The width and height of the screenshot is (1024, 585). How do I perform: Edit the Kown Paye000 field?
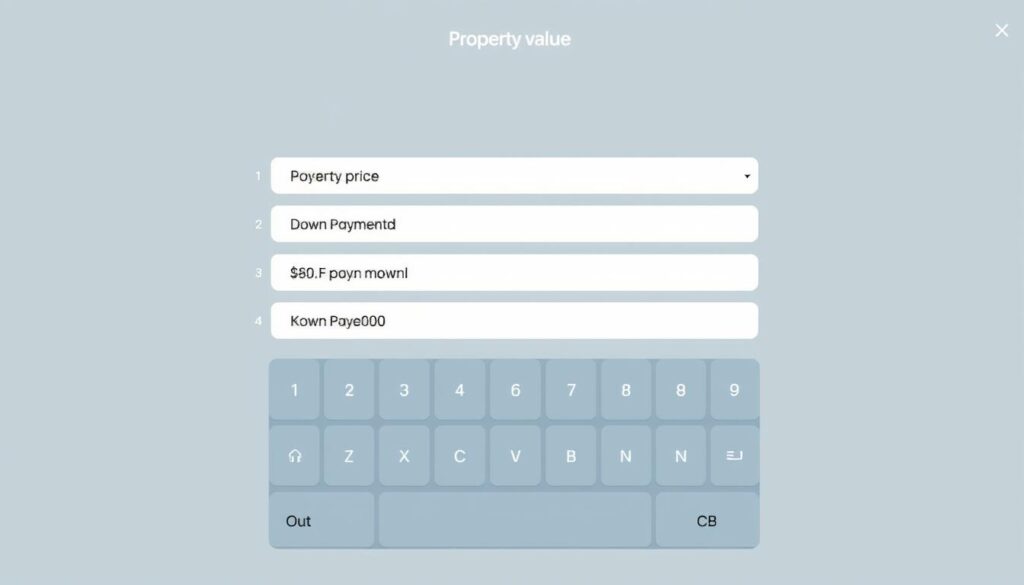(x=514, y=321)
